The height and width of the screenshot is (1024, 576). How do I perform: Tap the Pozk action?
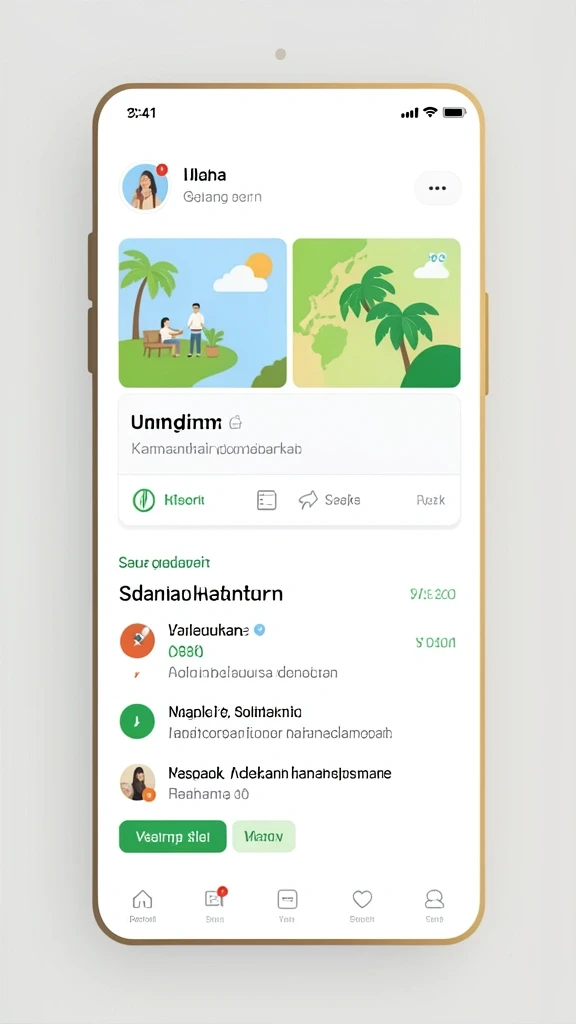tap(430, 500)
